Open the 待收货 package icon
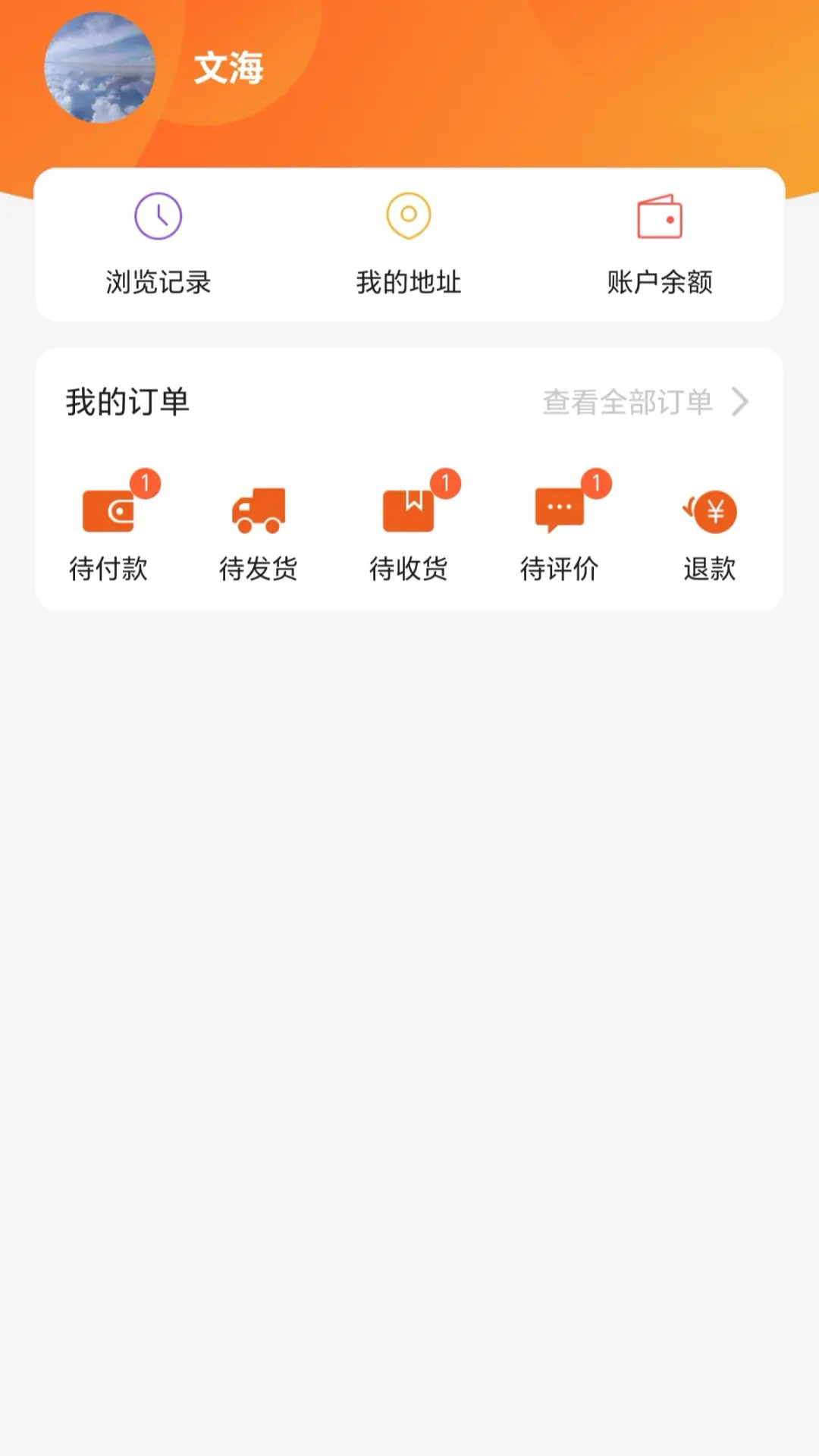This screenshot has width=819, height=1456. point(409,512)
